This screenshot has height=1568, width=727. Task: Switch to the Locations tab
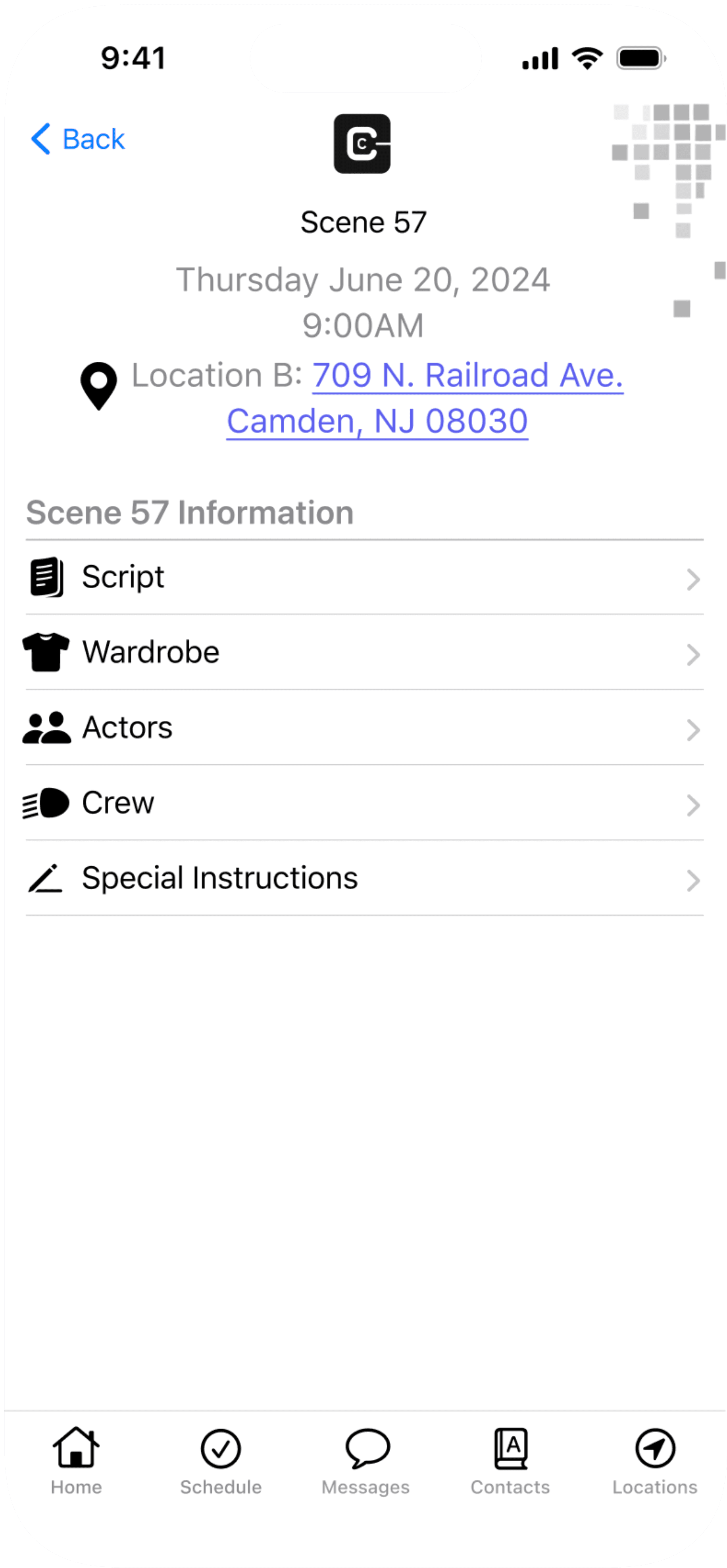point(654,1461)
